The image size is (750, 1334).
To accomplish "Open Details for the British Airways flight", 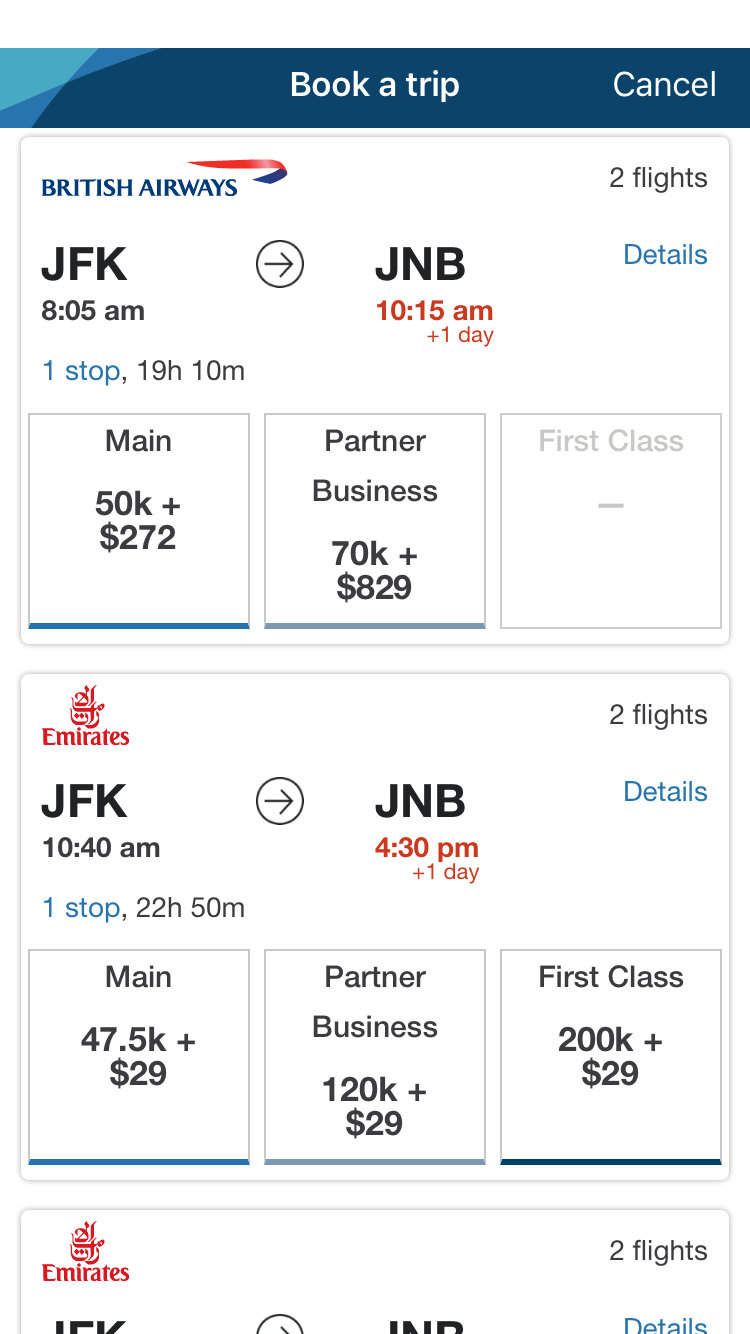I will tap(665, 255).
